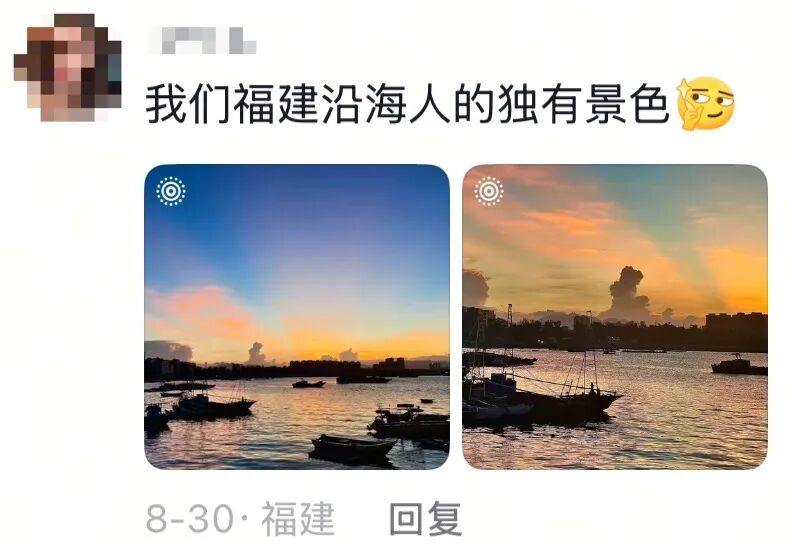The width and height of the screenshot is (789, 545).
Task: Open the right sunset harbor photo
Action: (x=614, y=316)
